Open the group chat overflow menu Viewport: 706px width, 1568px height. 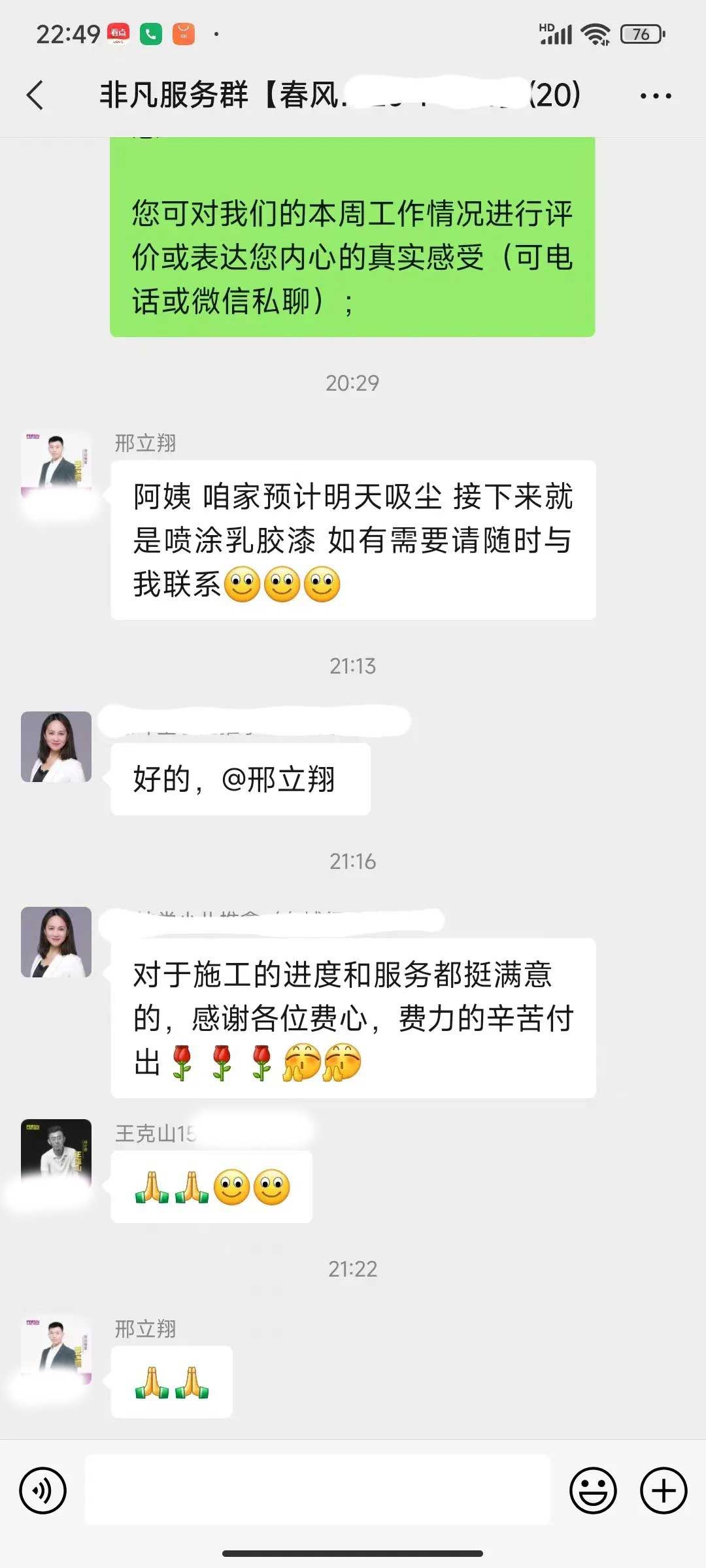click(x=655, y=96)
